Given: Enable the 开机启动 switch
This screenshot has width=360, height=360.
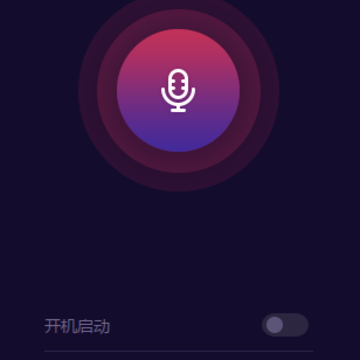Looking at the screenshot, I should point(285,325).
